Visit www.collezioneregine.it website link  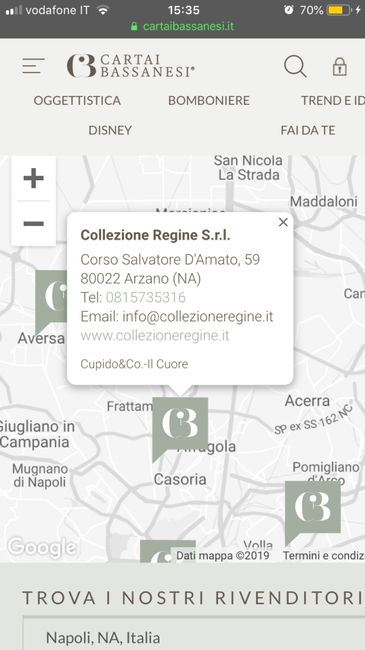pyautogui.click(x=155, y=335)
